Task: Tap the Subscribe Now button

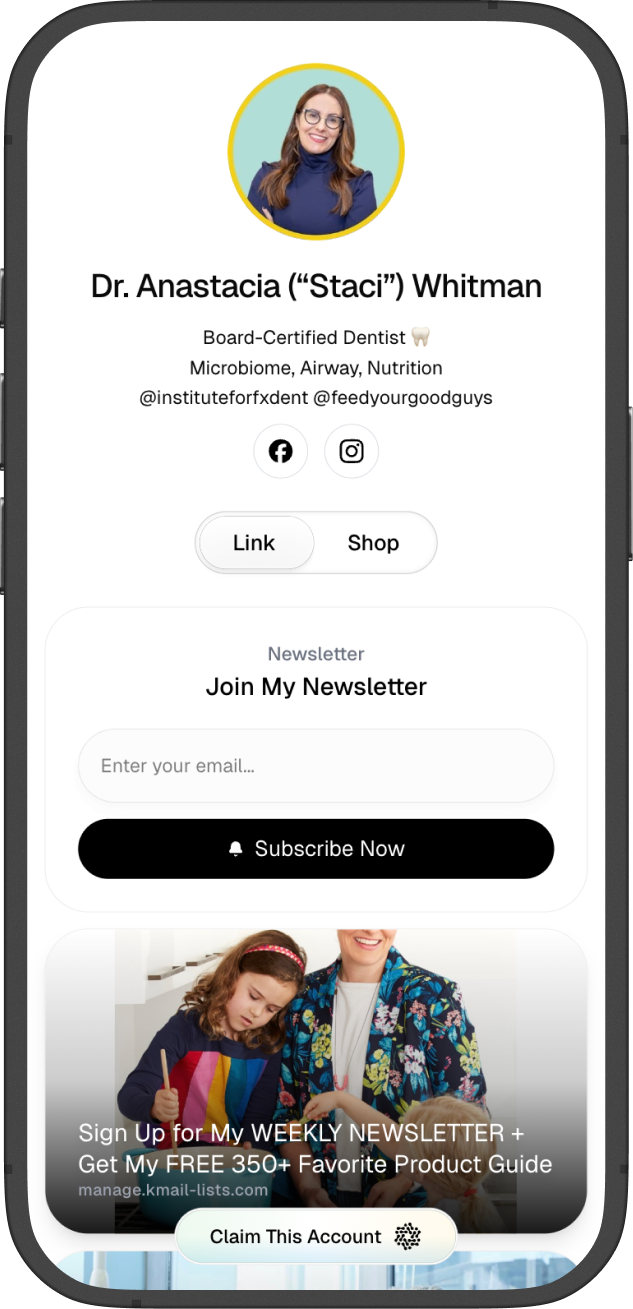Action: [x=316, y=849]
